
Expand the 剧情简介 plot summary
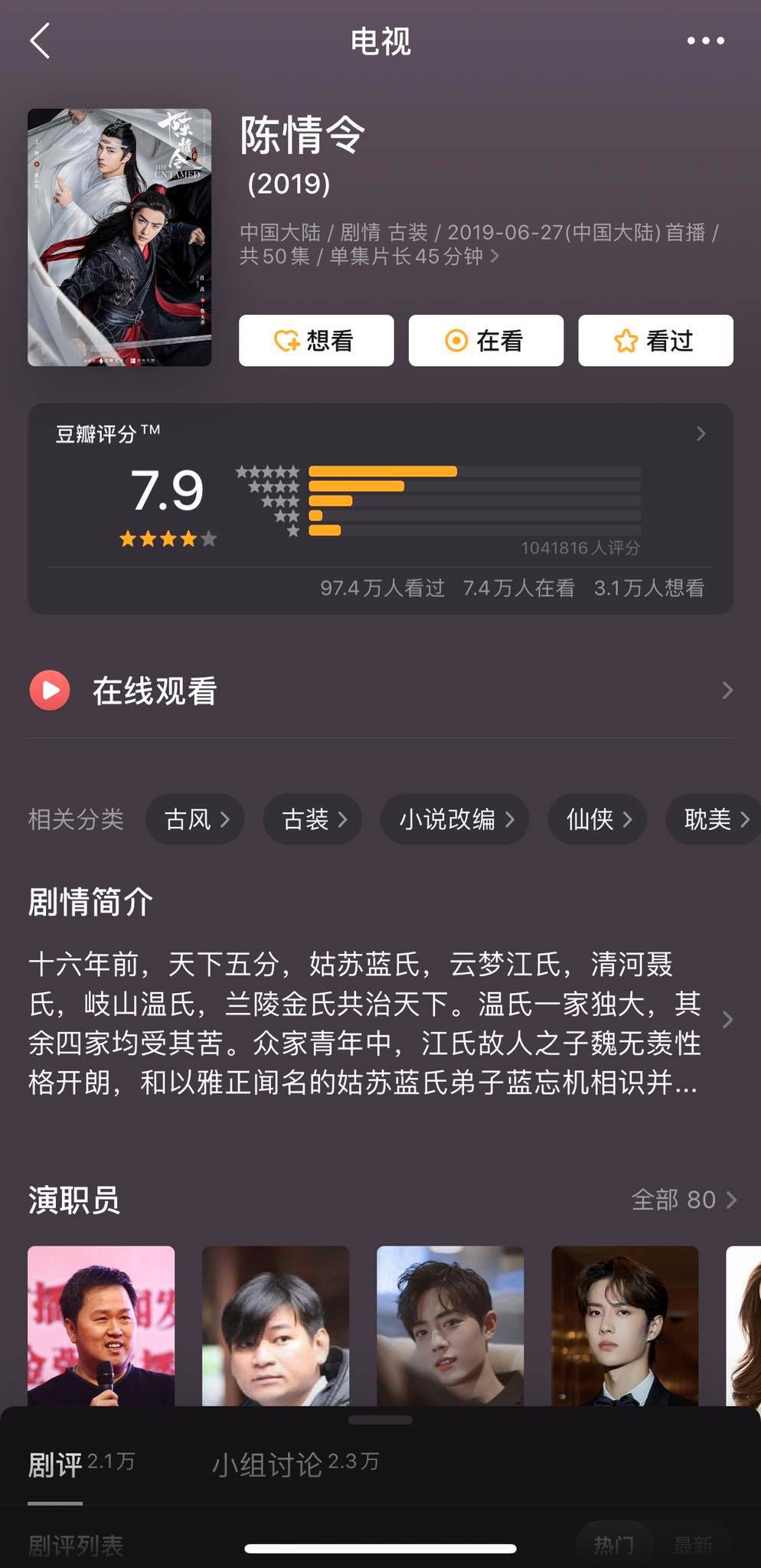coord(727,1020)
